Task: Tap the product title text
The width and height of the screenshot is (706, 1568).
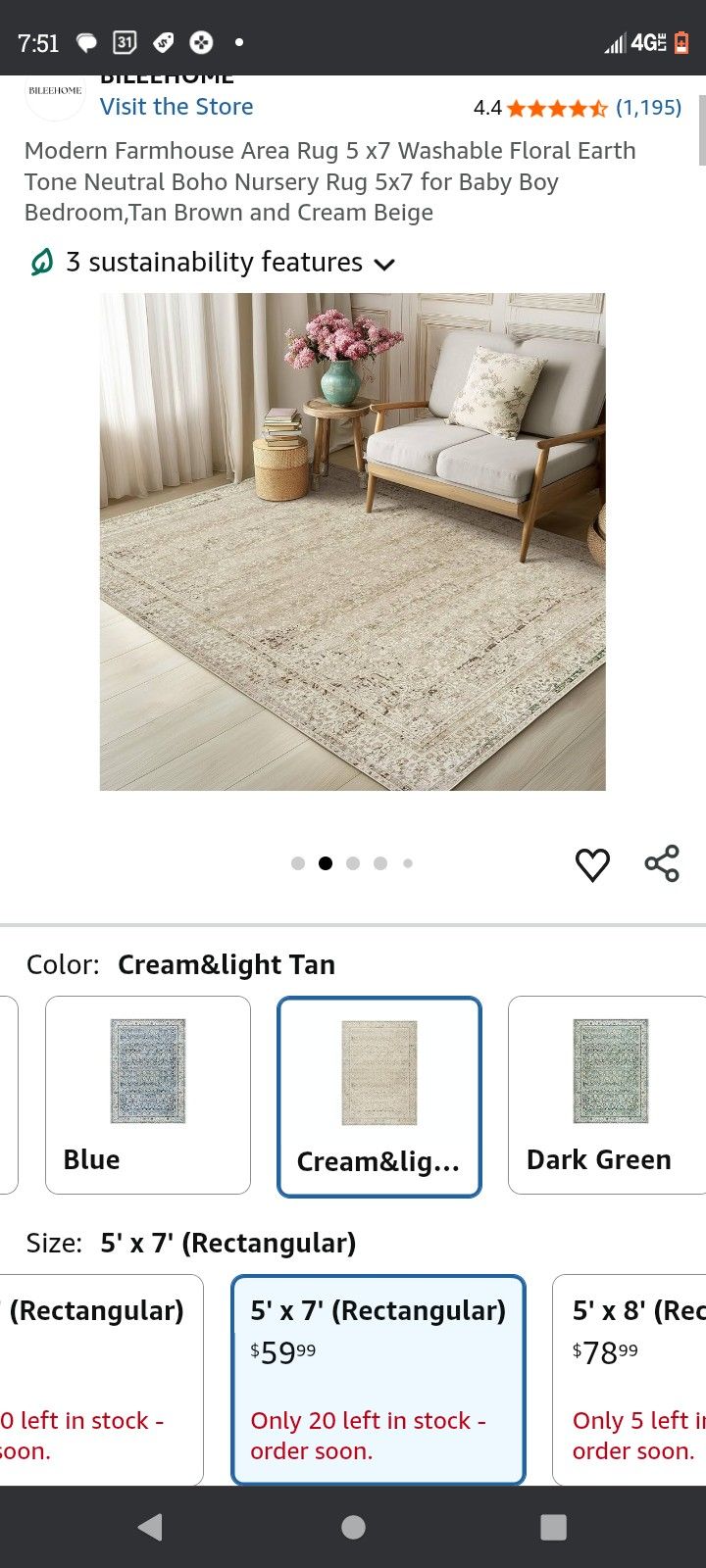Action: click(328, 181)
